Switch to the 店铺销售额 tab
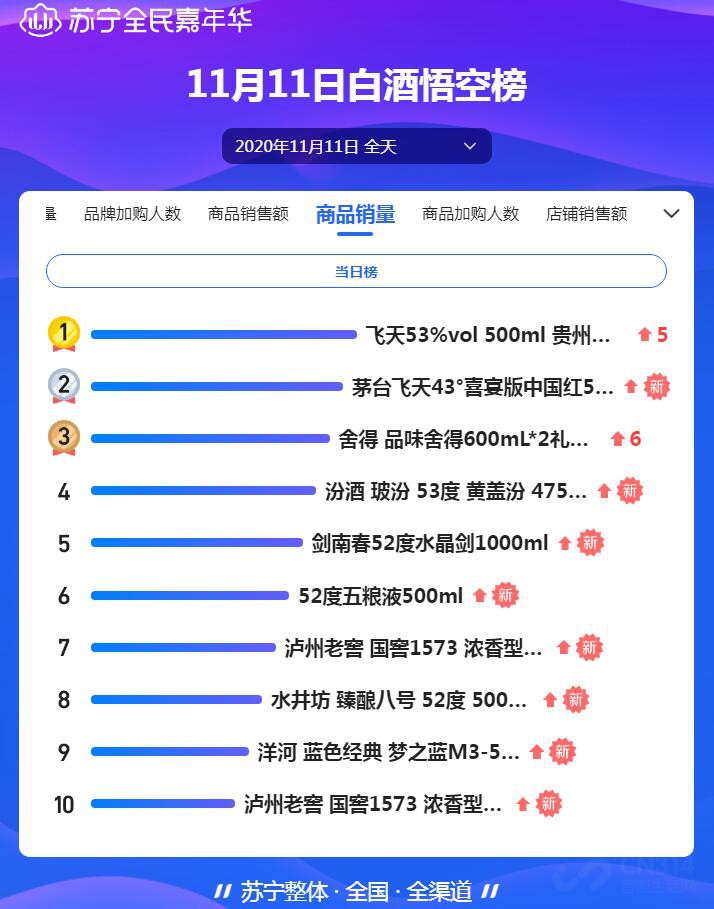The image size is (714, 909). tap(586, 213)
